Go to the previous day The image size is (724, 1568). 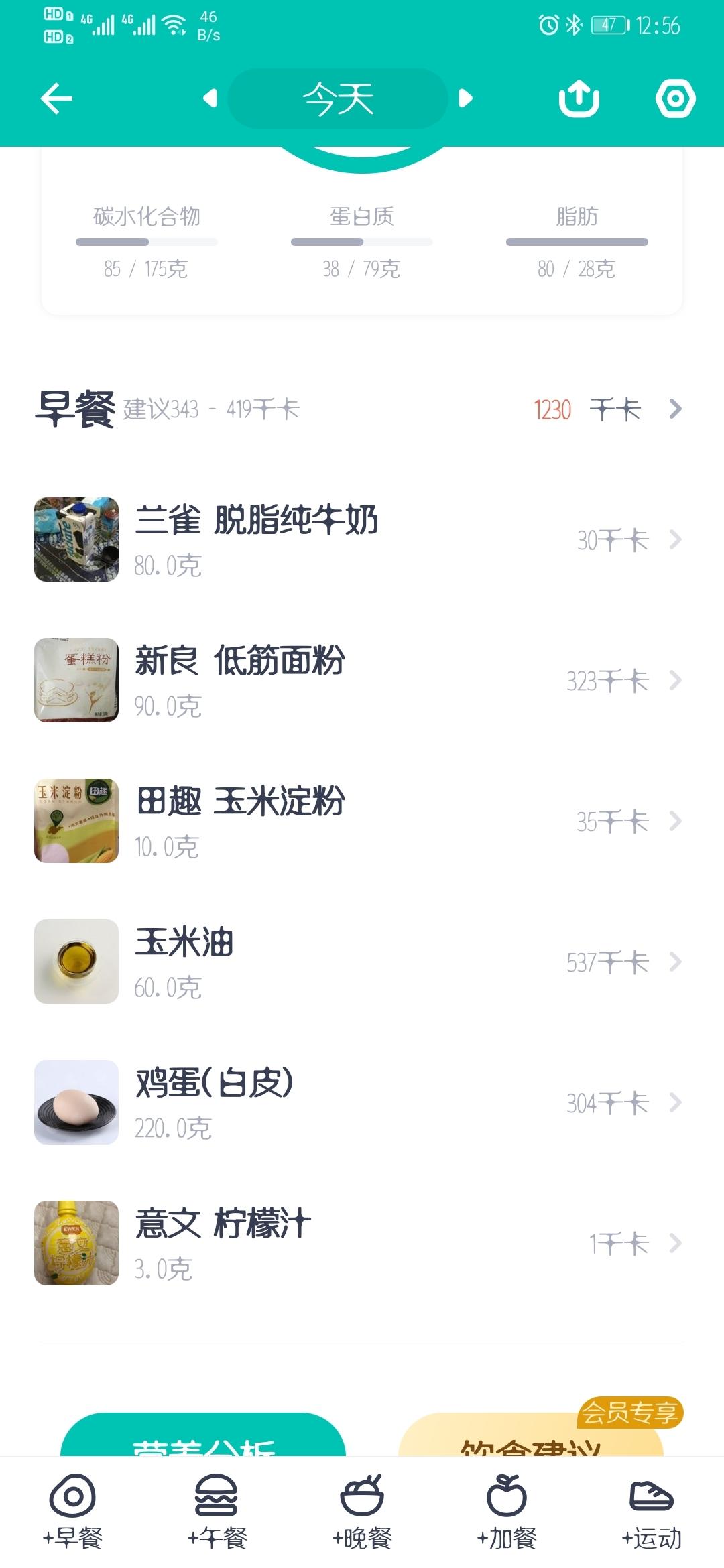[x=210, y=99]
